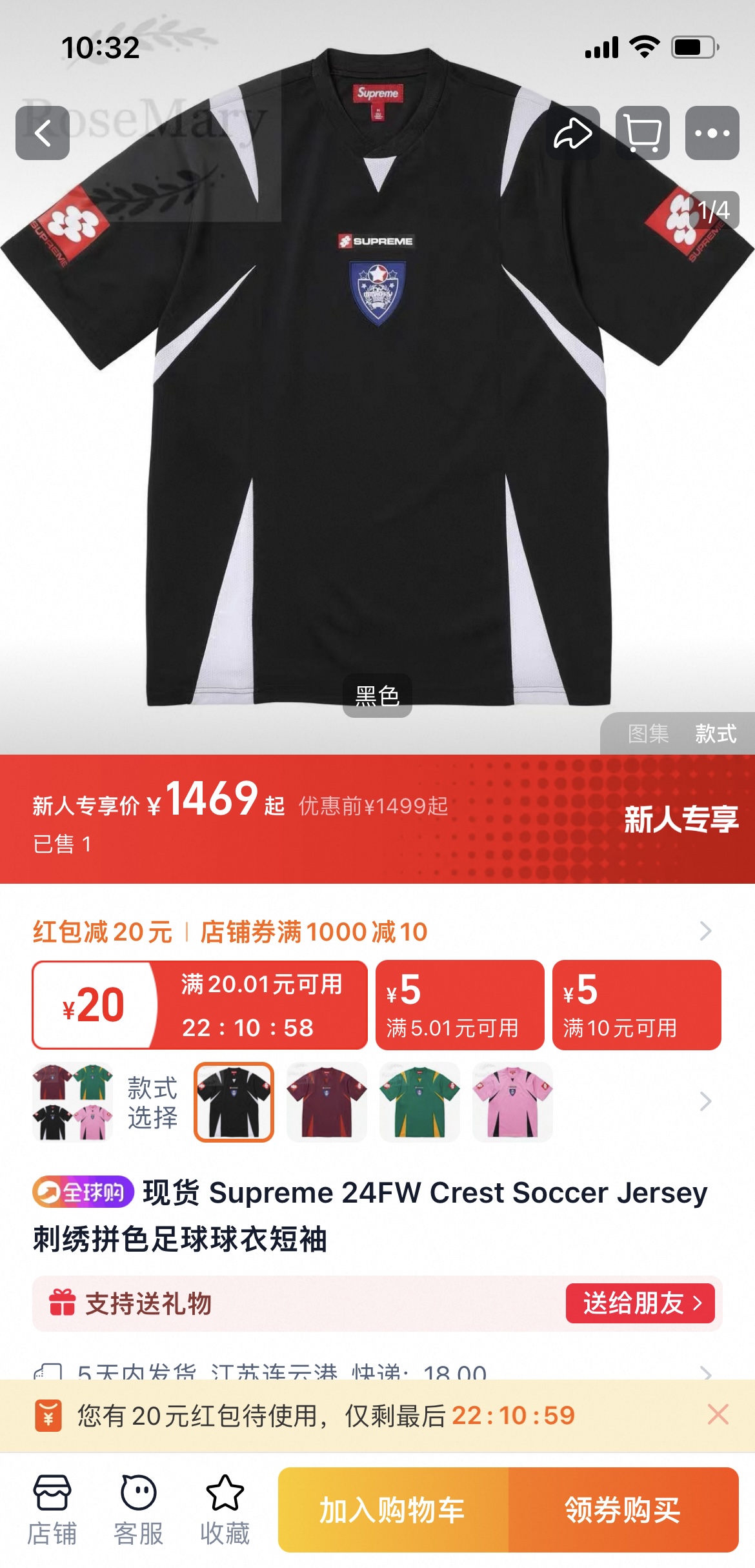This screenshot has width=755, height=1568.
Task: Expand the 红包减20元 coupon details
Action: tap(705, 932)
